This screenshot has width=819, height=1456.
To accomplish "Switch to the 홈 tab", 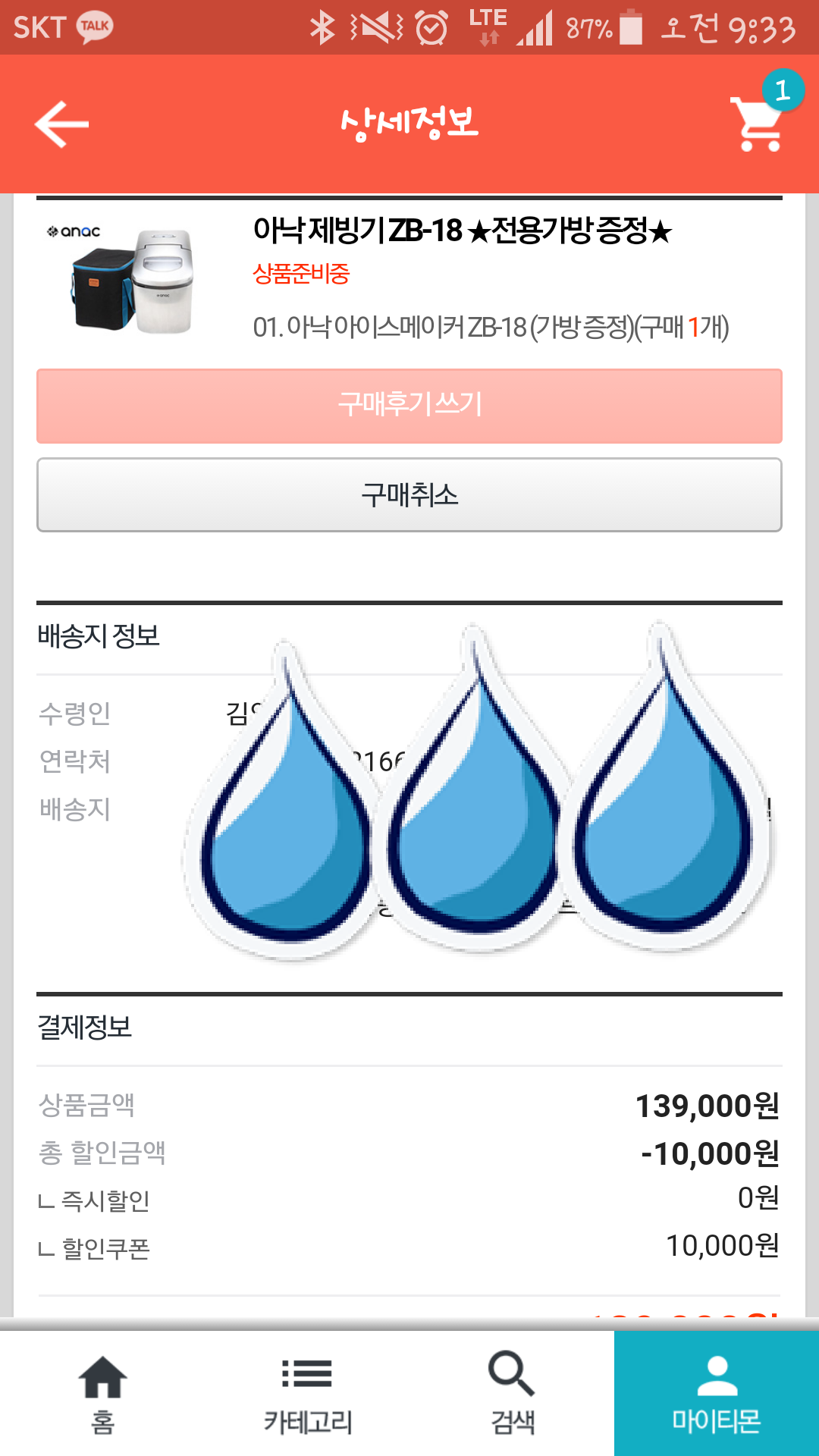I will (102, 1394).
